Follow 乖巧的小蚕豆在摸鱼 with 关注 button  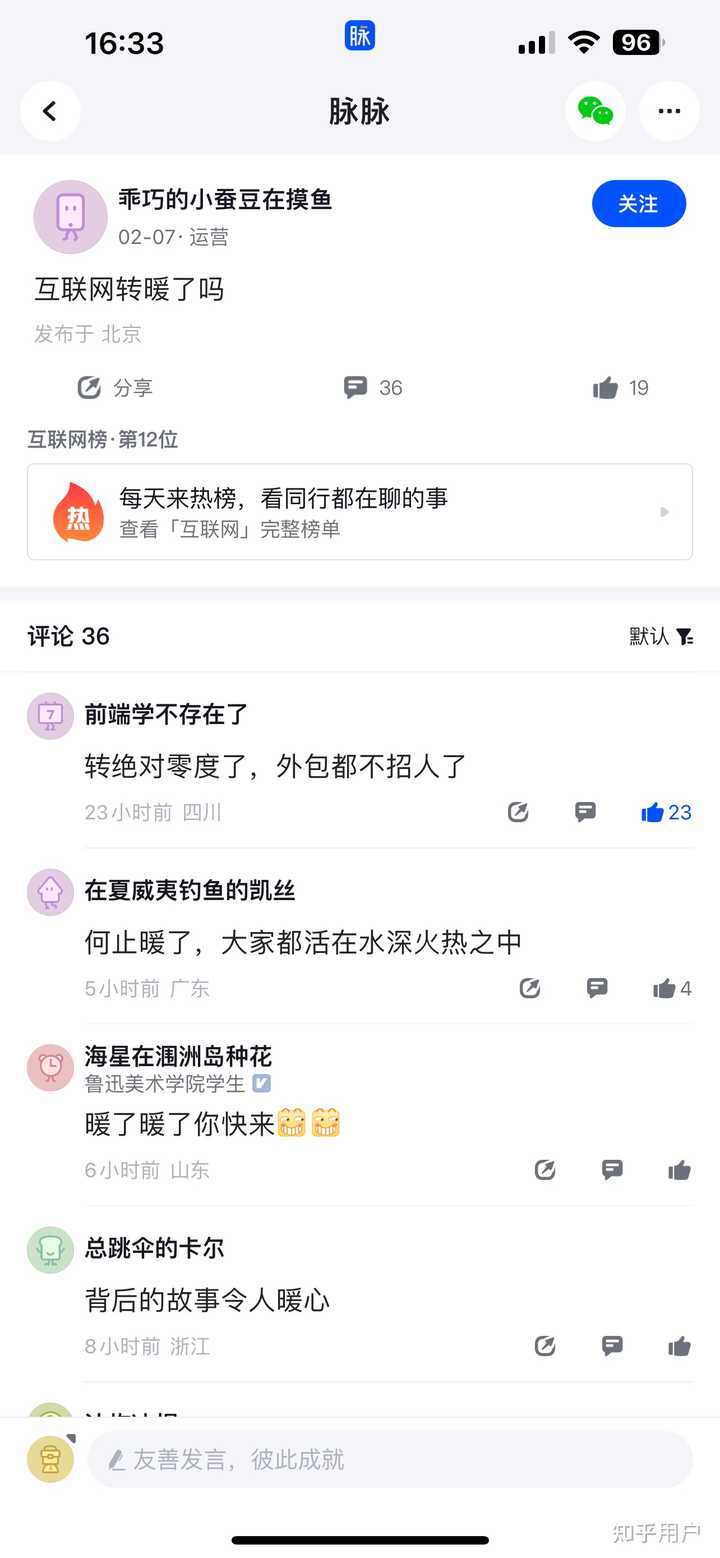point(638,204)
